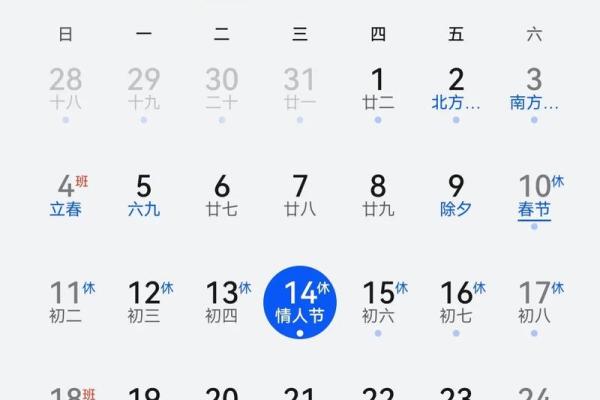Select the 9th, 除夕
Viewport: 600px width, 400px height.
[x=456, y=196]
